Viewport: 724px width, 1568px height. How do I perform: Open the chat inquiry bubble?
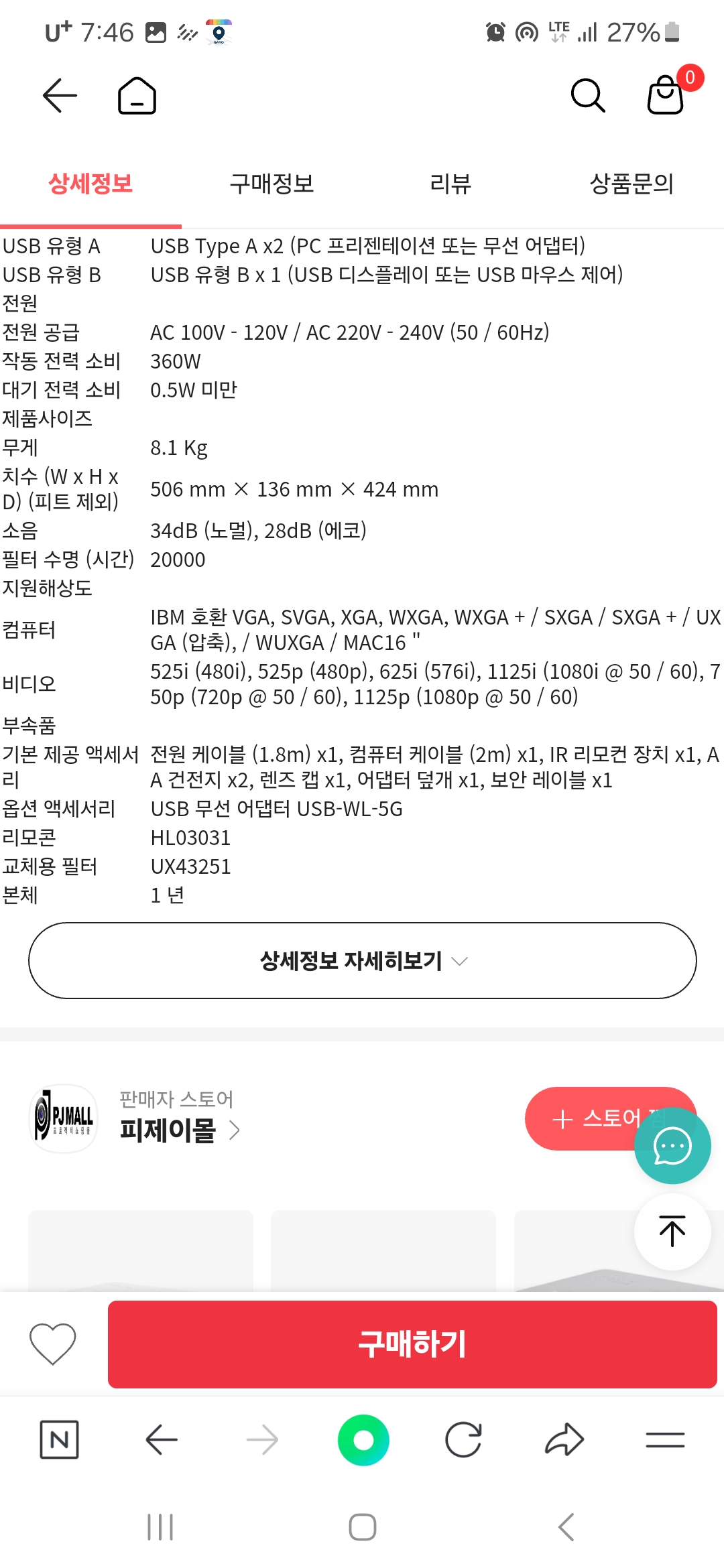[x=672, y=1146]
